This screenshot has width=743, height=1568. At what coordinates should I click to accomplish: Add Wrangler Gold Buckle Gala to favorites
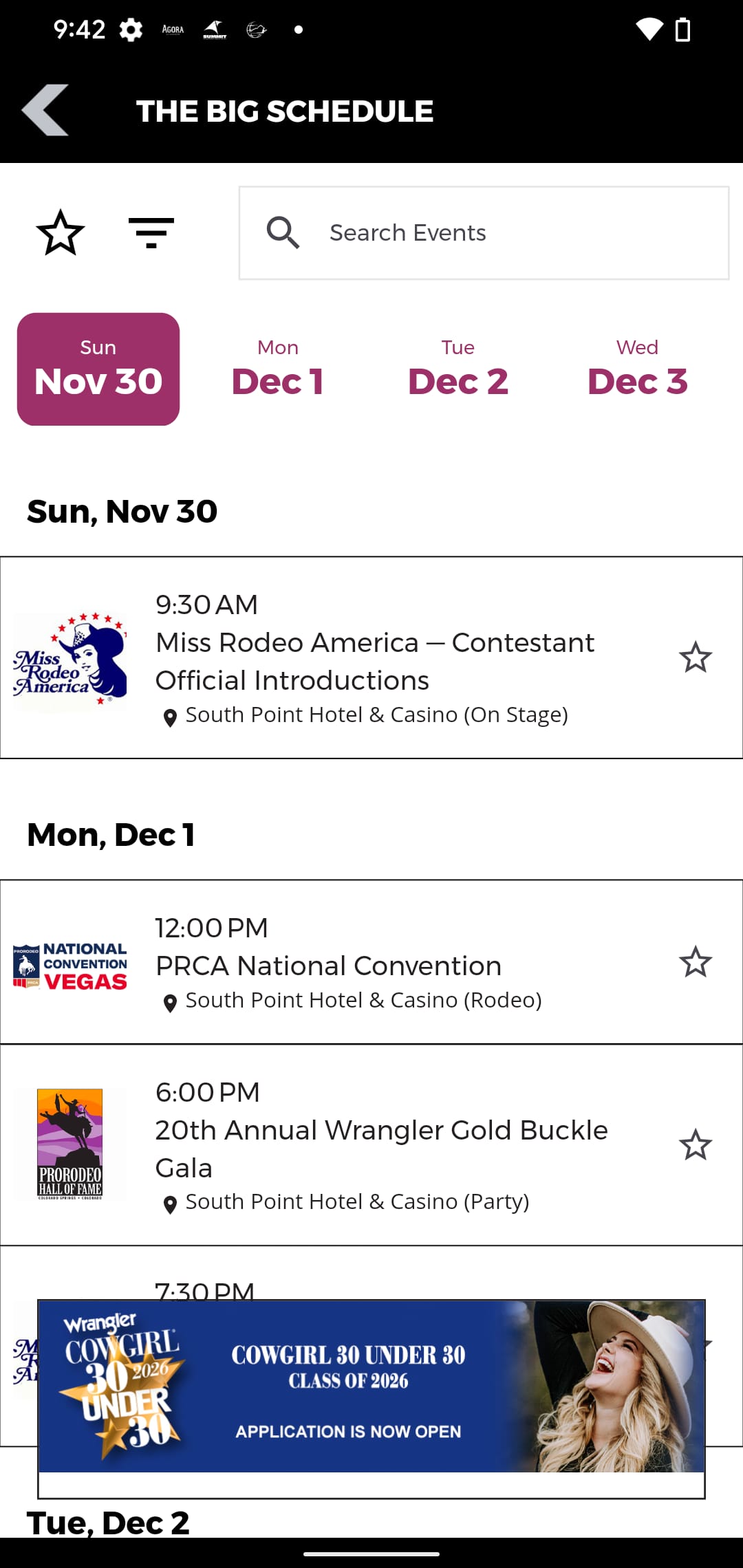pos(696,1145)
